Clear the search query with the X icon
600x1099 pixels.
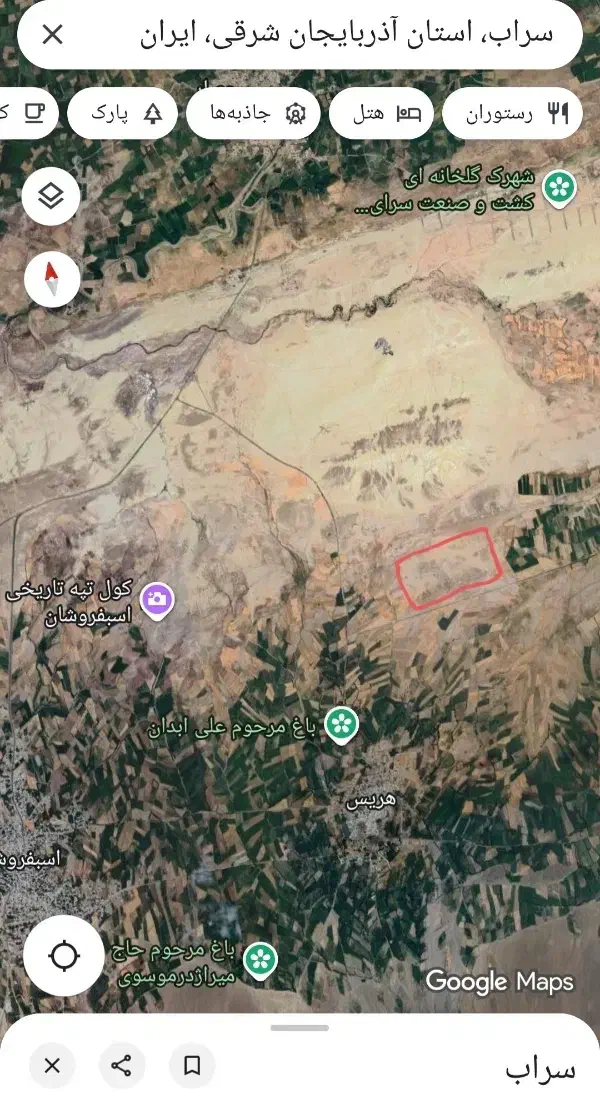pos(52,35)
